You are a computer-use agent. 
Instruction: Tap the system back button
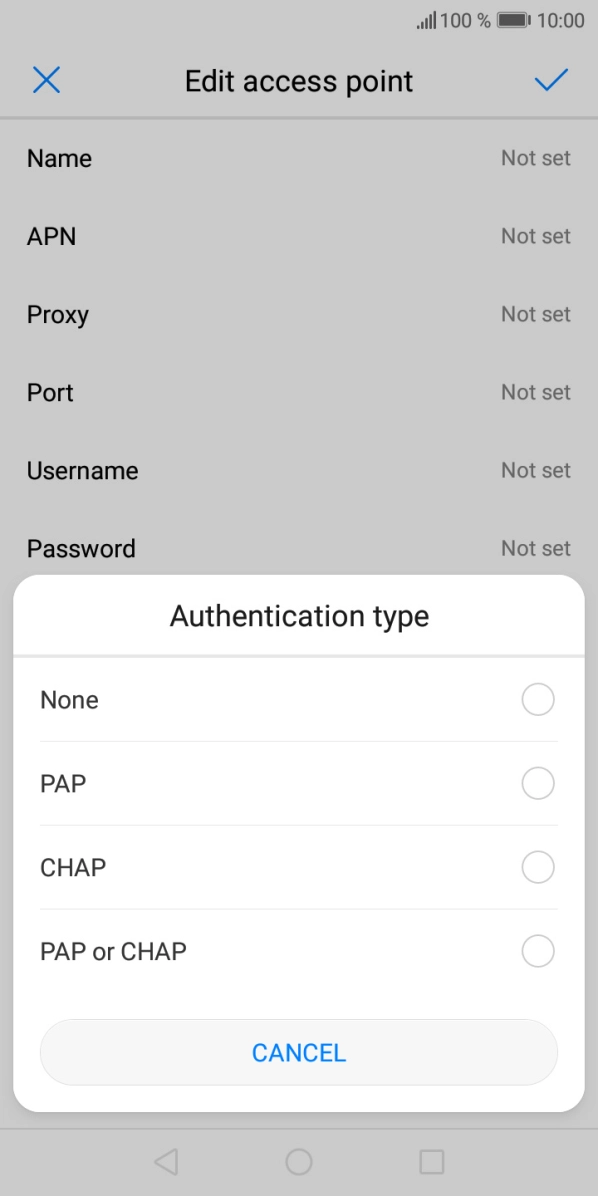tap(166, 1162)
